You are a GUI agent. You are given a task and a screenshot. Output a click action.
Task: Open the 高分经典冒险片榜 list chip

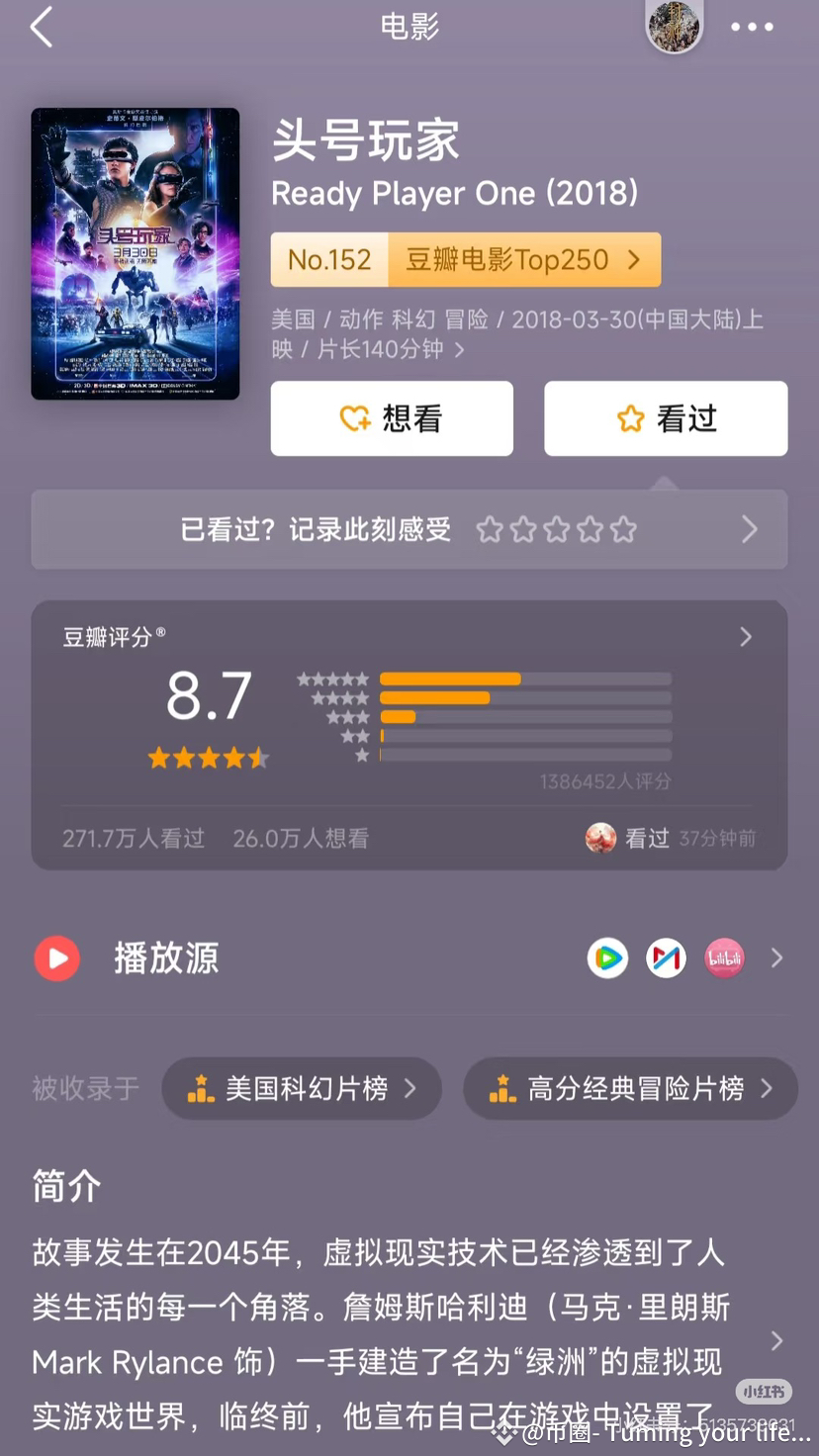(631, 1089)
